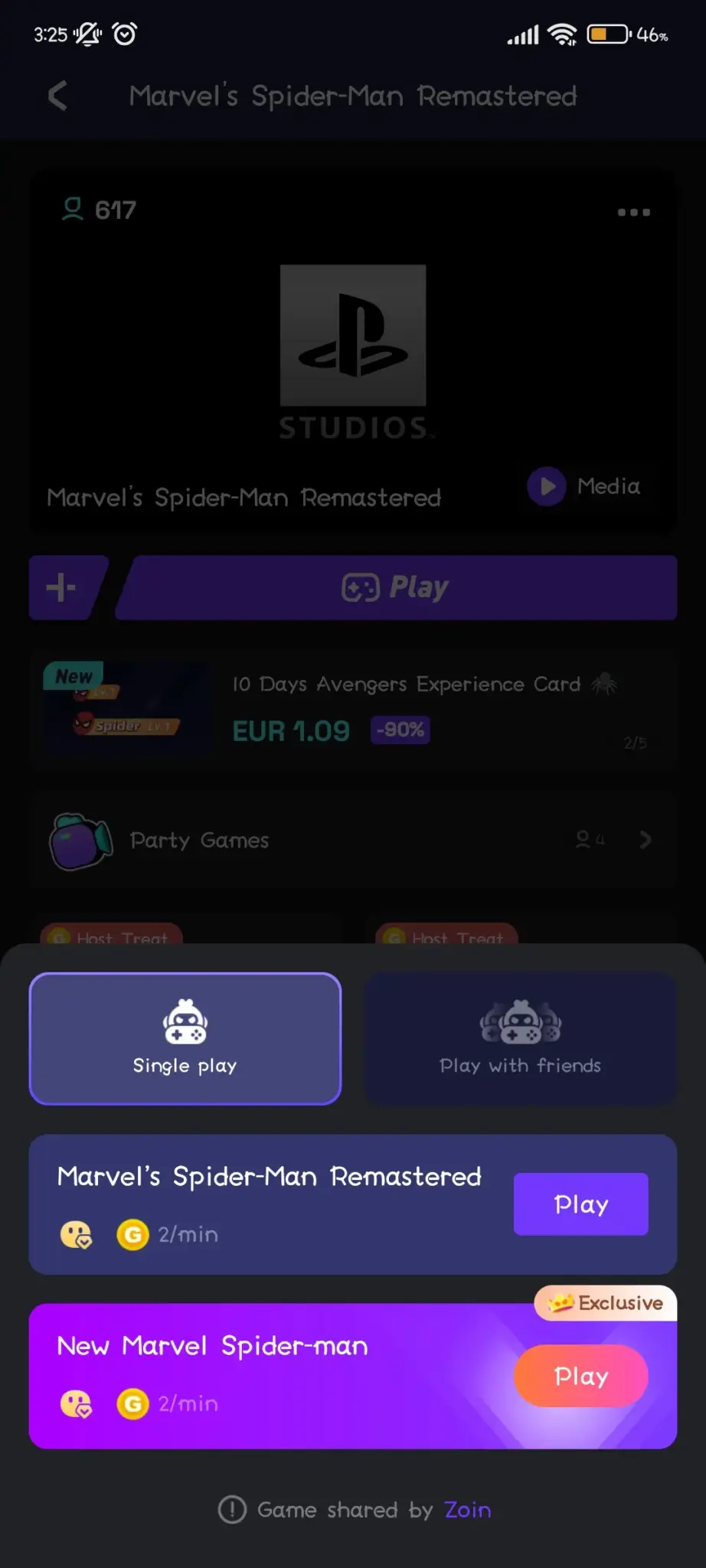Play the exclusive New Marvel Spider-man
The image size is (706, 1568).
click(580, 1376)
